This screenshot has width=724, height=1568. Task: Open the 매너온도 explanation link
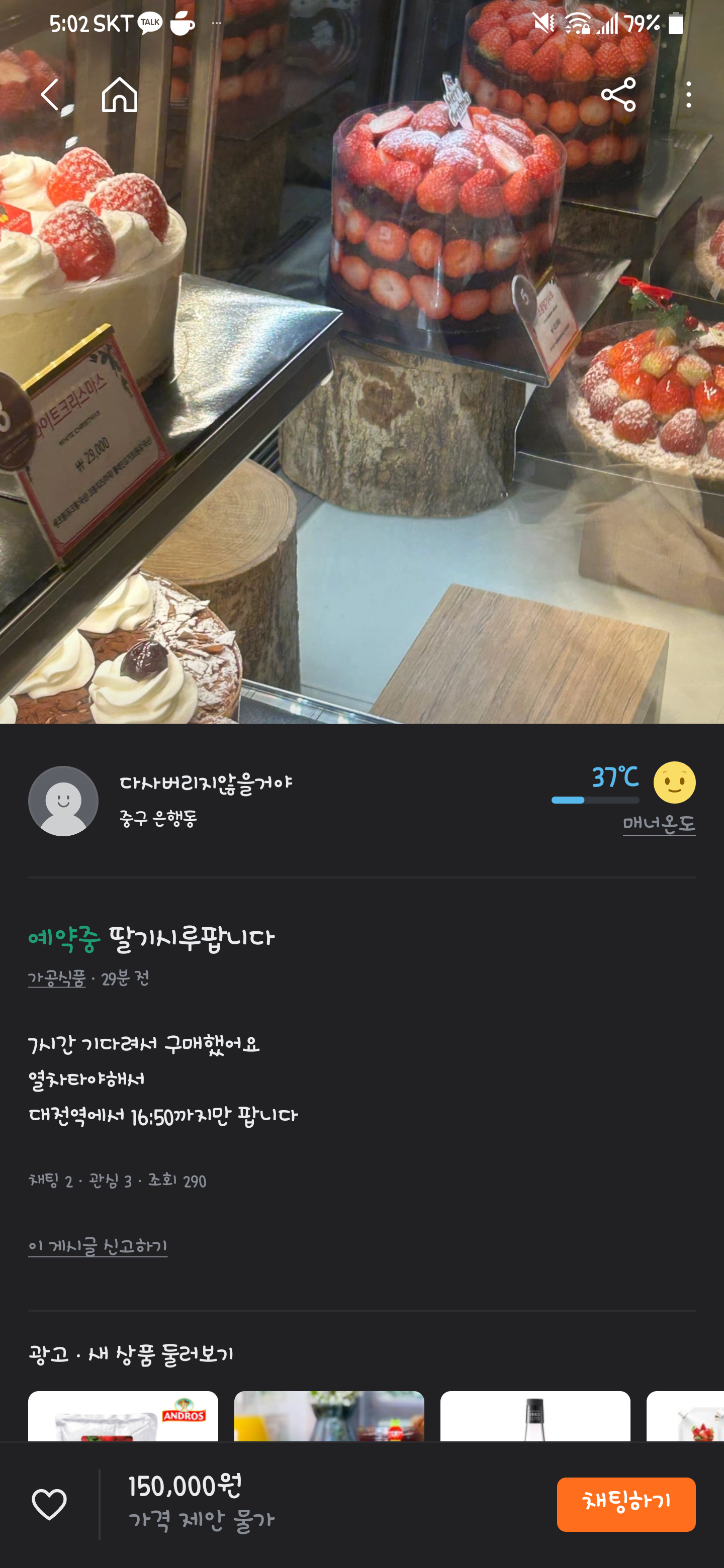click(659, 825)
